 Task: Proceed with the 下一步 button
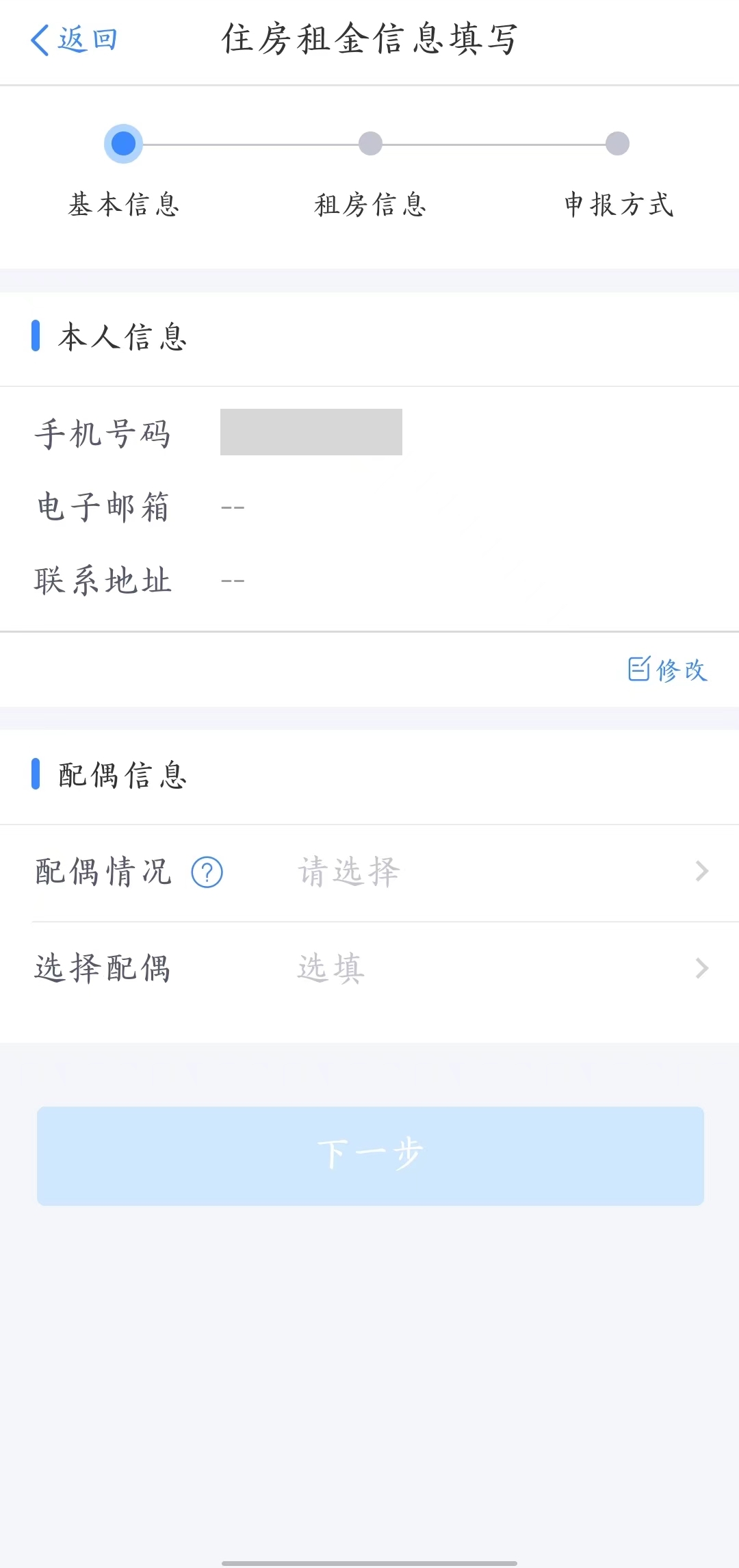[370, 1156]
